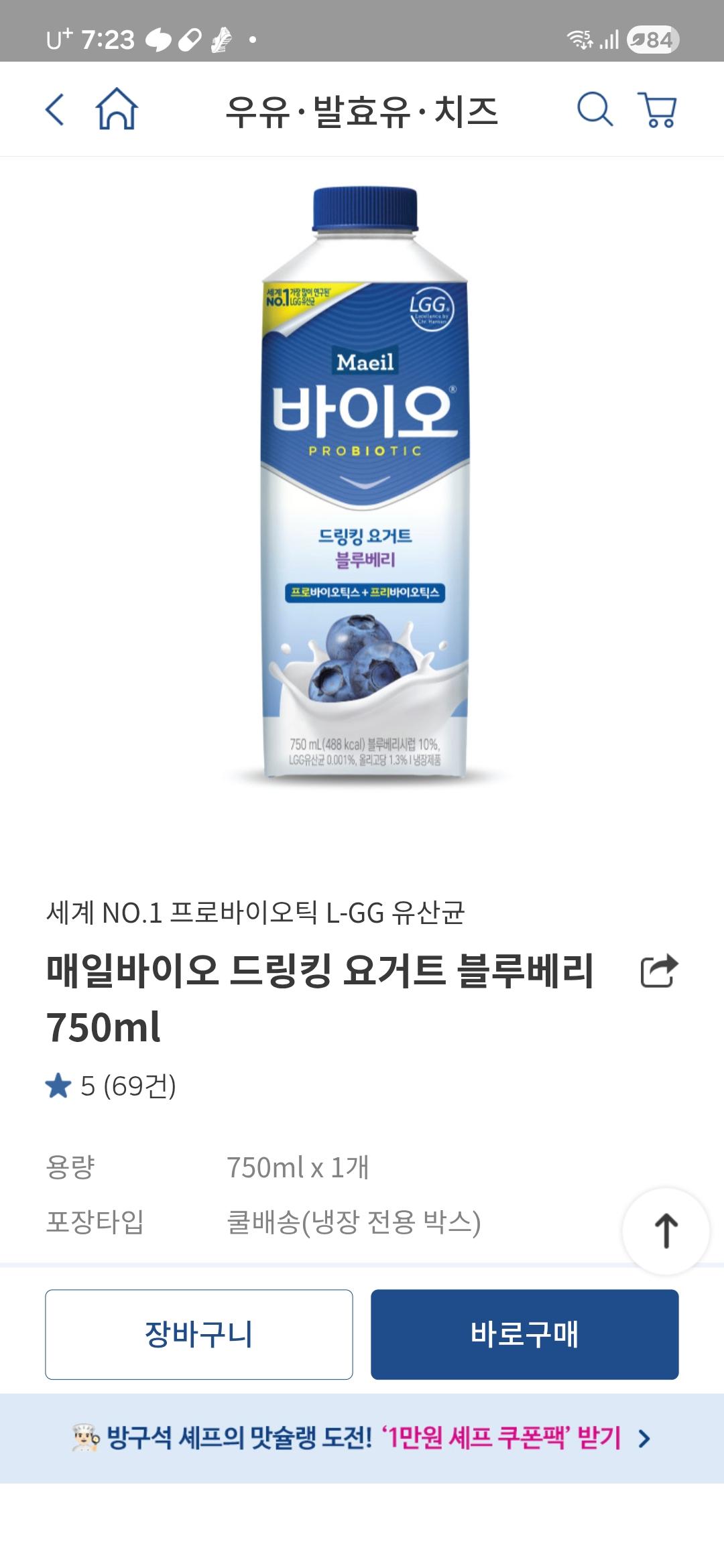The image size is (724, 1568).
Task: Go back to previous page
Action: coord(55,109)
